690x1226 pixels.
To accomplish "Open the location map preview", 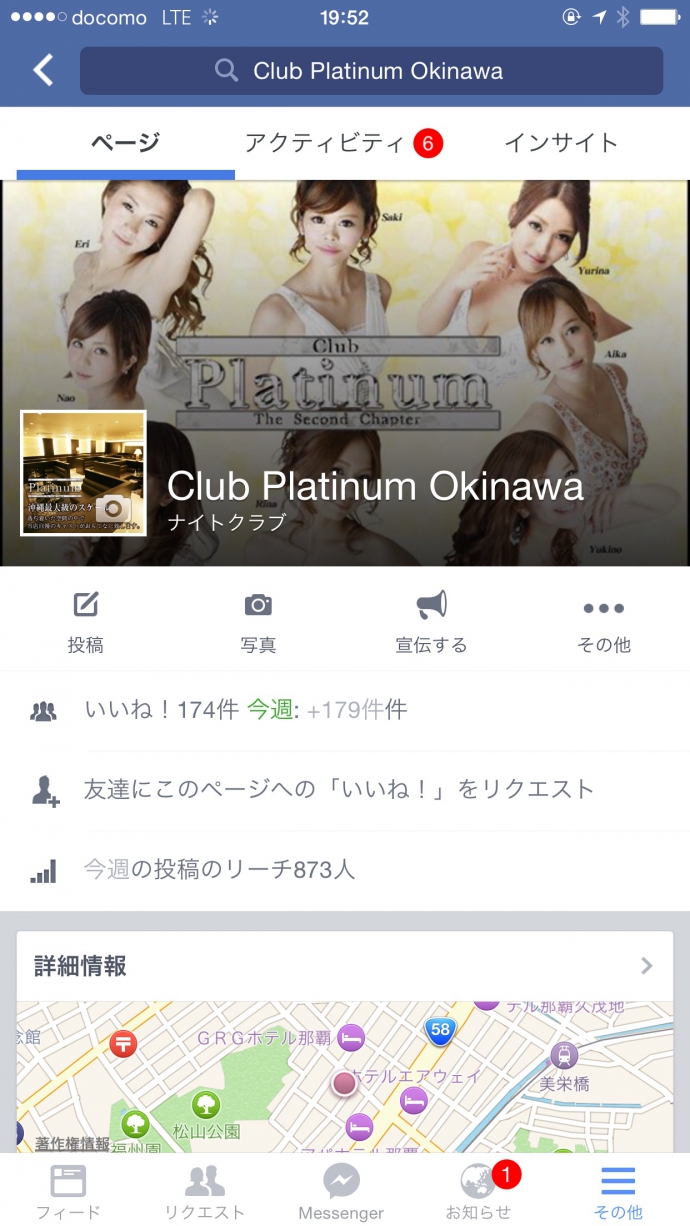I will (x=345, y=1075).
